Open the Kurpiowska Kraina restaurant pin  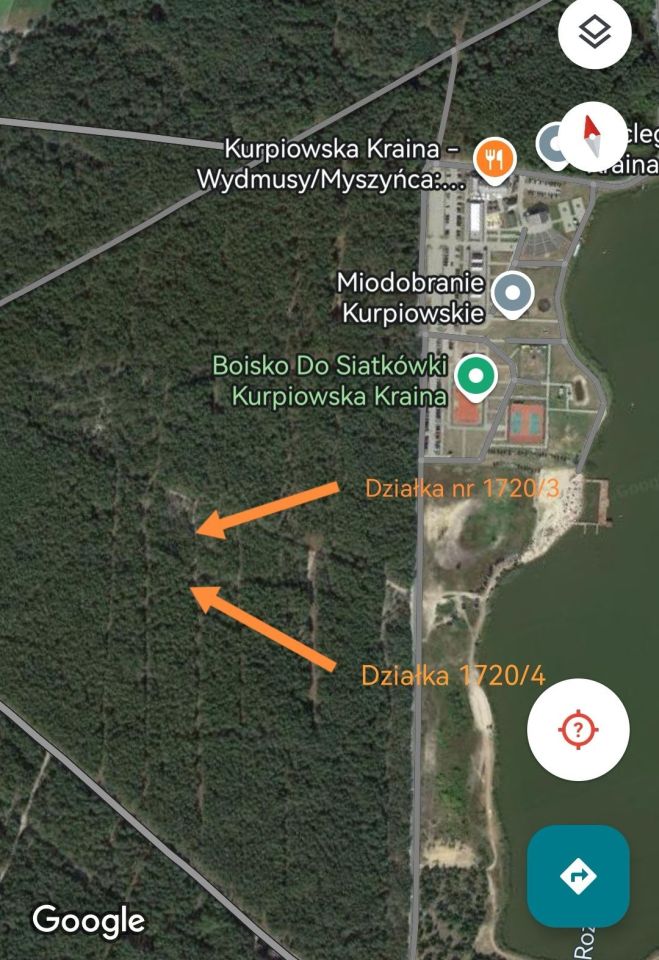click(x=494, y=159)
